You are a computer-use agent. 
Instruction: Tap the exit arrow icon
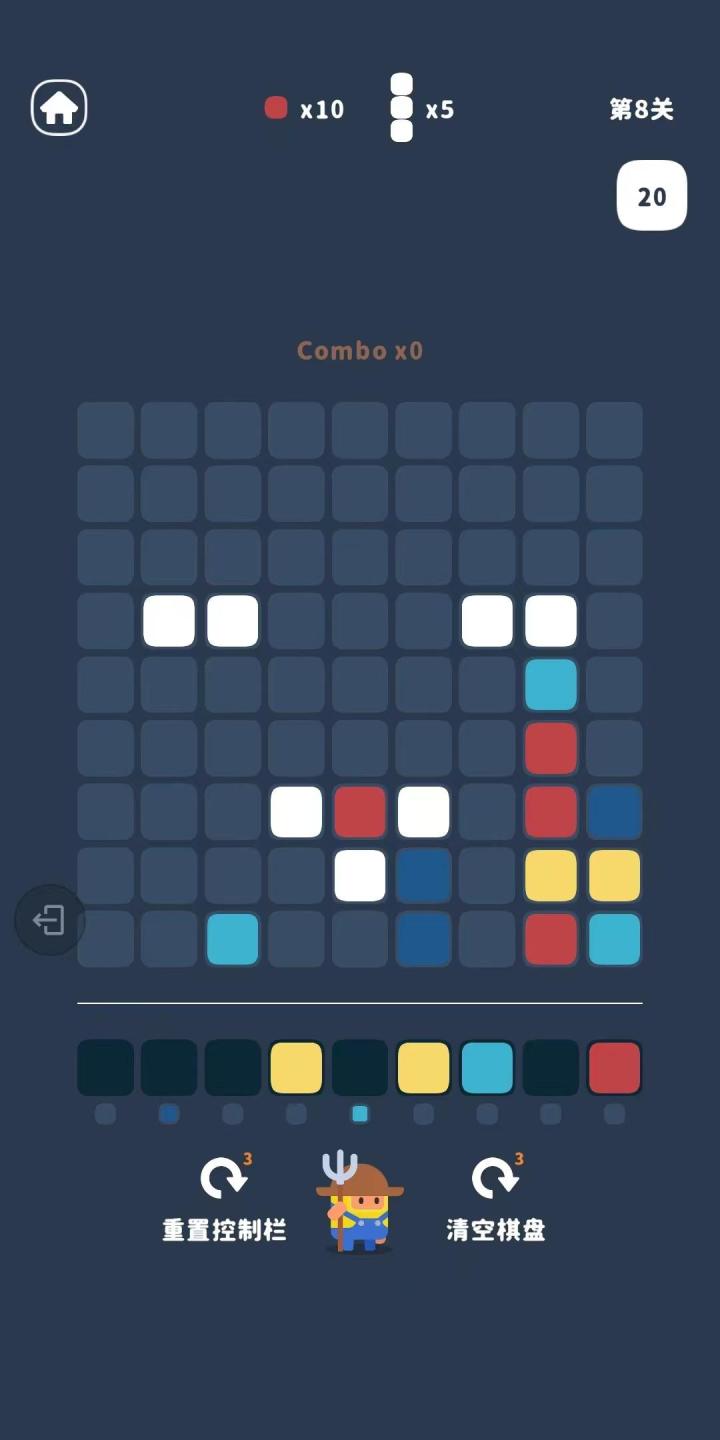[x=49, y=920]
